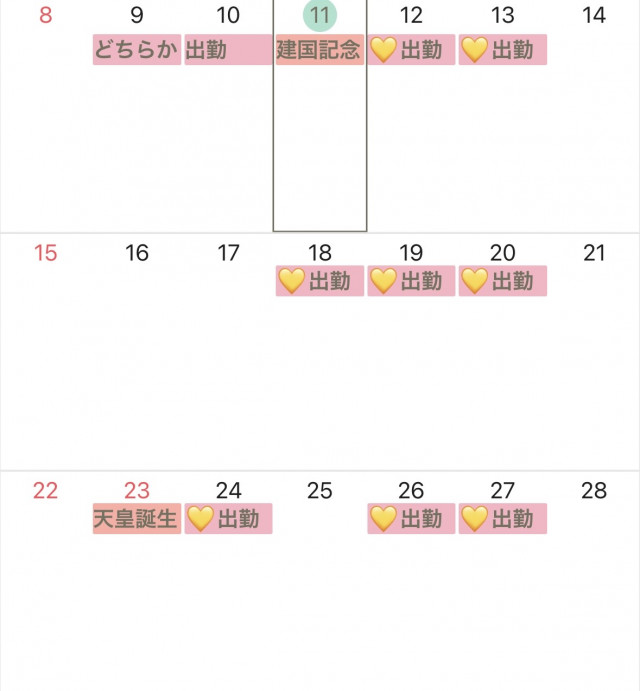The width and height of the screenshot is (640, 691).
Task: Open the 出勤 event on the 13th
Action: point(502,50)
